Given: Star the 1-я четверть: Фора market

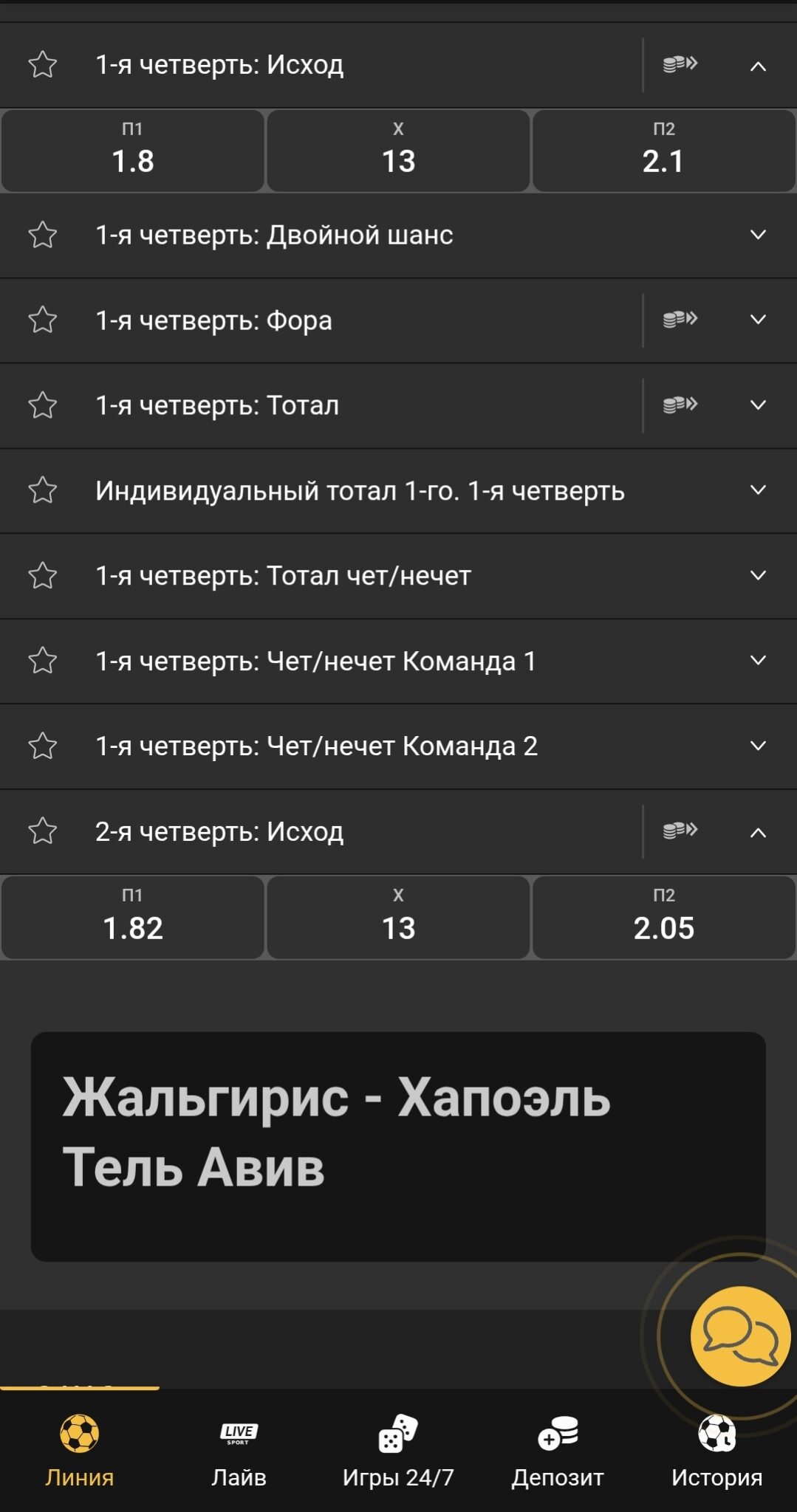Looking at the screenshot, I should [x=43, y=320].
